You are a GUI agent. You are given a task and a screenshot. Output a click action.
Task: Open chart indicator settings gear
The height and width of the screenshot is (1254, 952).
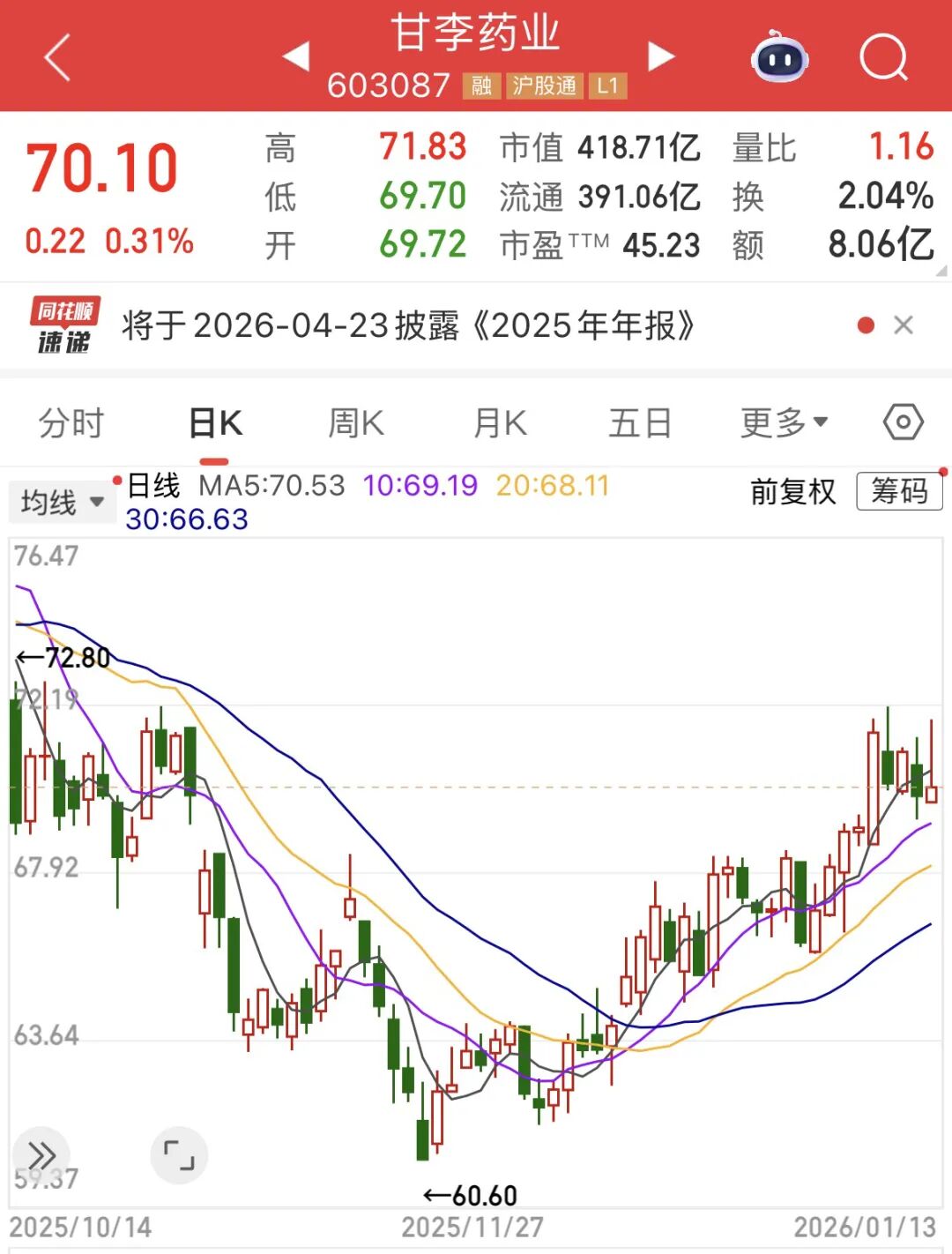point(904,422)
